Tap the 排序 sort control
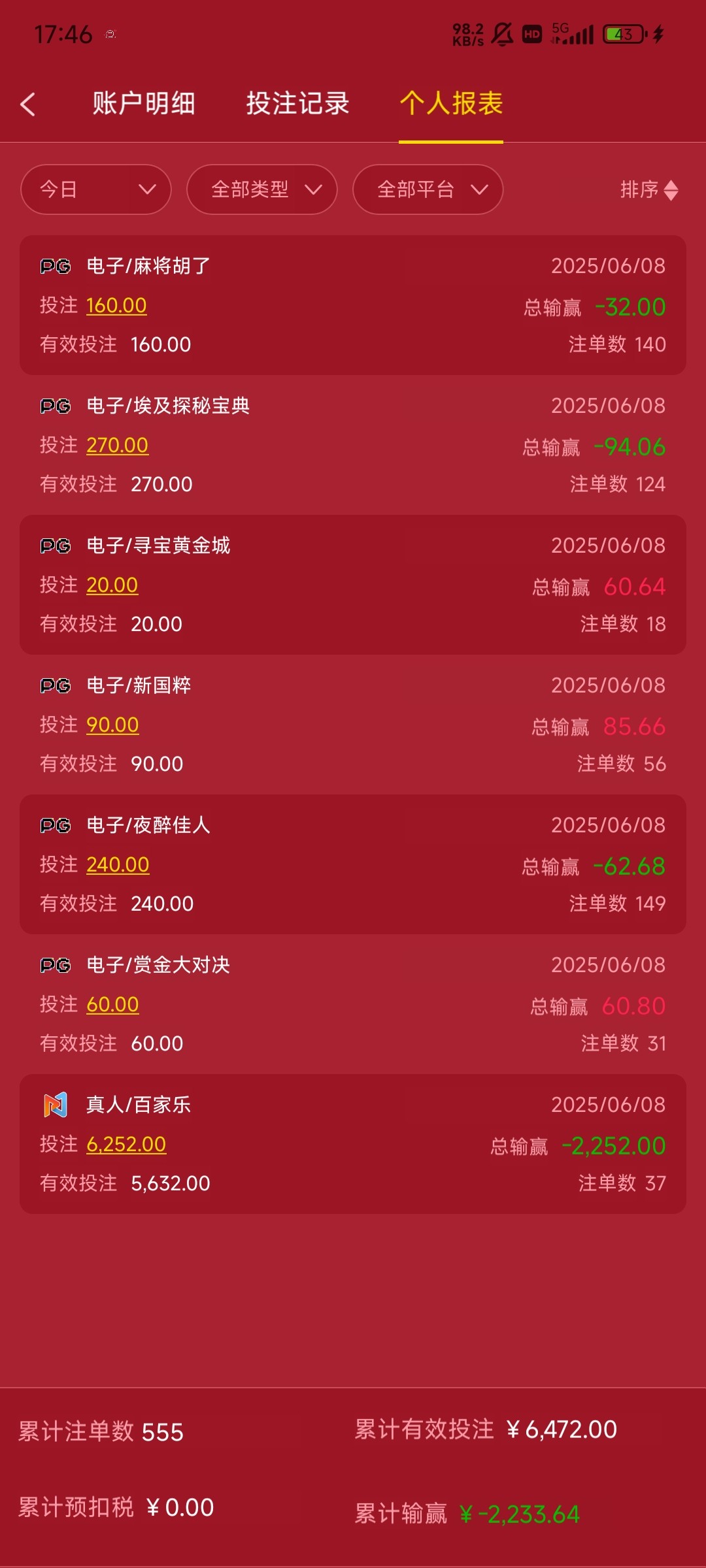 tap(649, 189)
